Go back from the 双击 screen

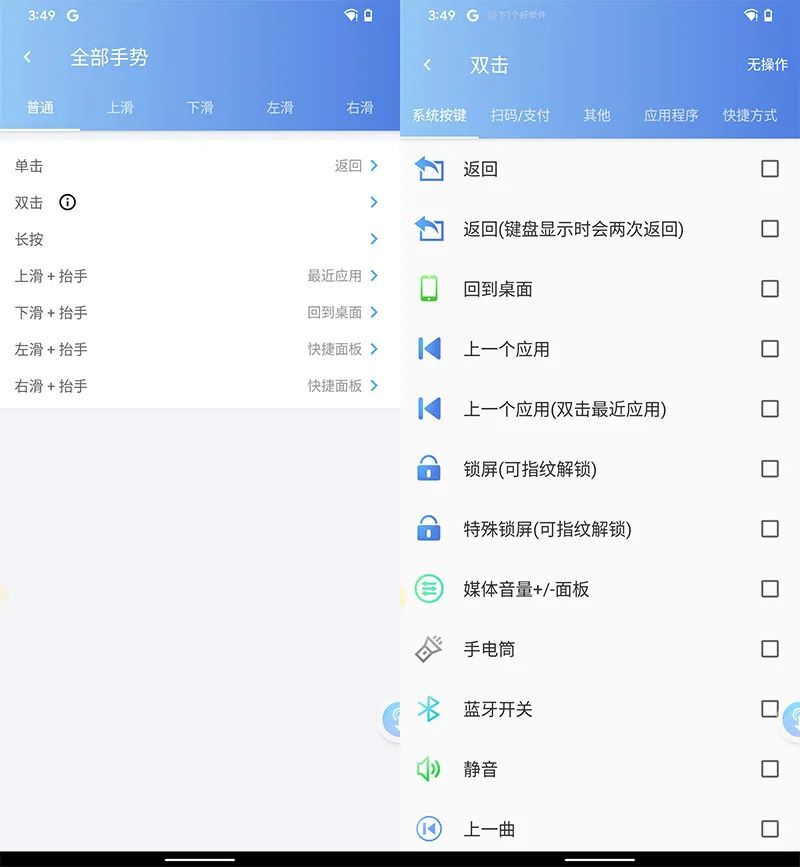pyautogui.click(x=427, y=65)
